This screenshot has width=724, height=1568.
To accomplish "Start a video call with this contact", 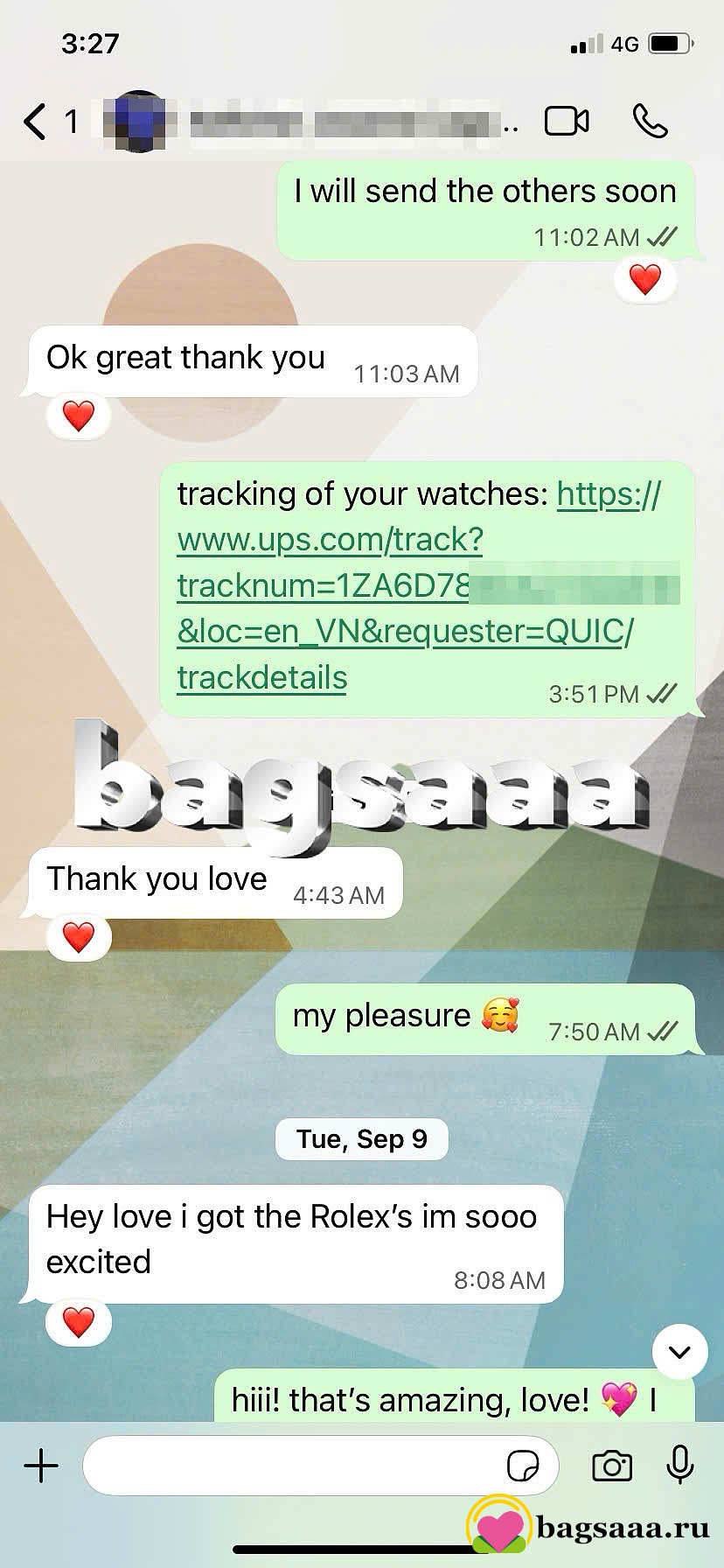I will (x=567, y=122).
